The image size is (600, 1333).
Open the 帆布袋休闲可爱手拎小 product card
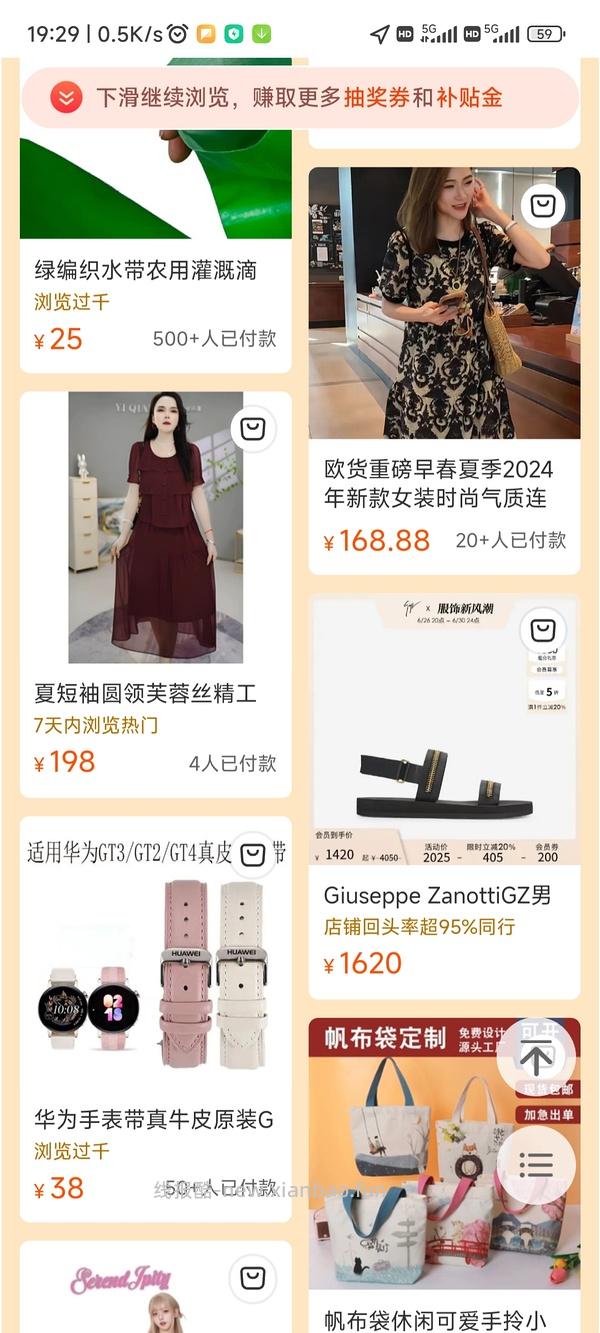point(444,1175)
